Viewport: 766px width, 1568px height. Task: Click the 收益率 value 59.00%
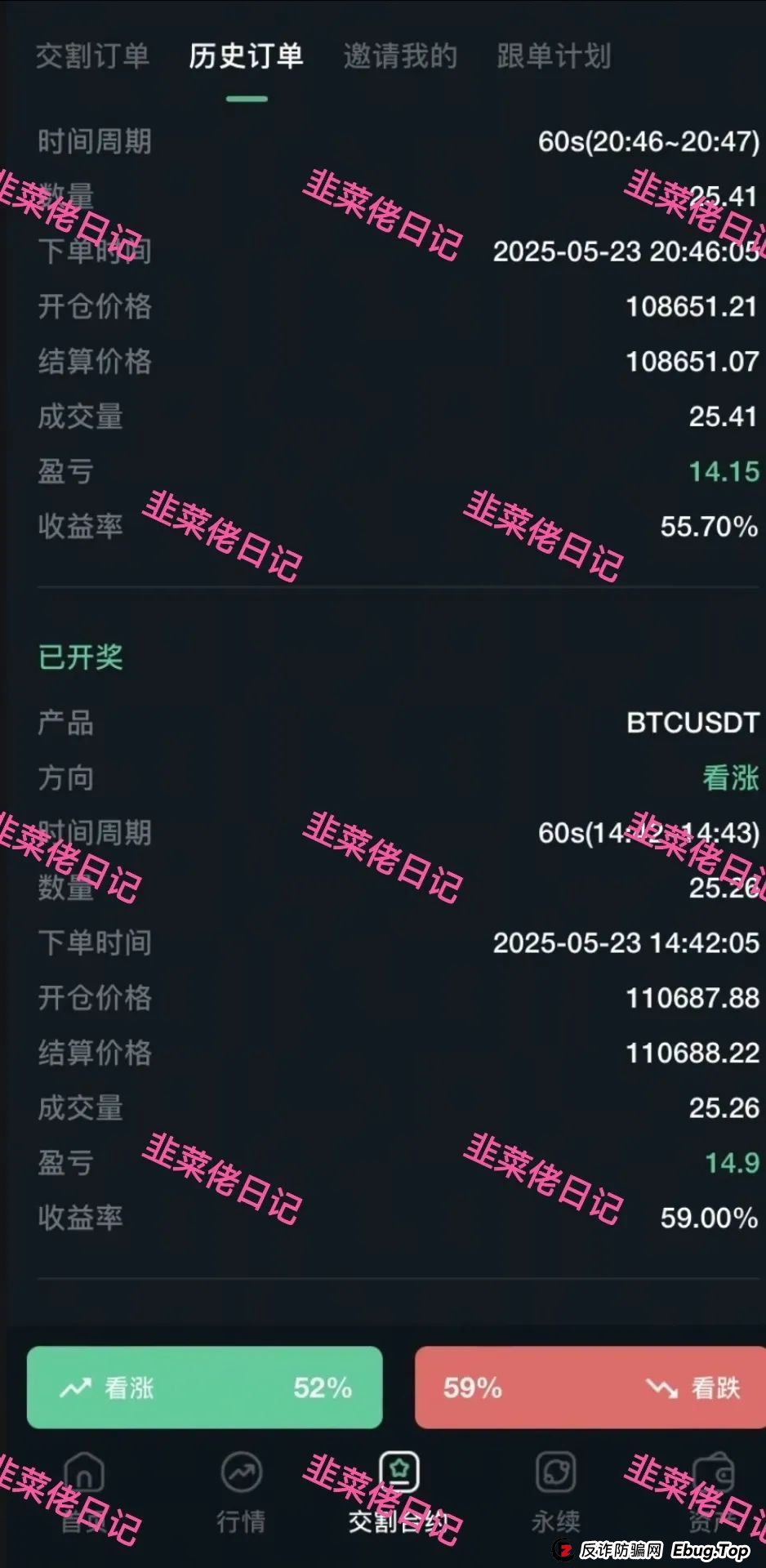[x=709, y=1218]
